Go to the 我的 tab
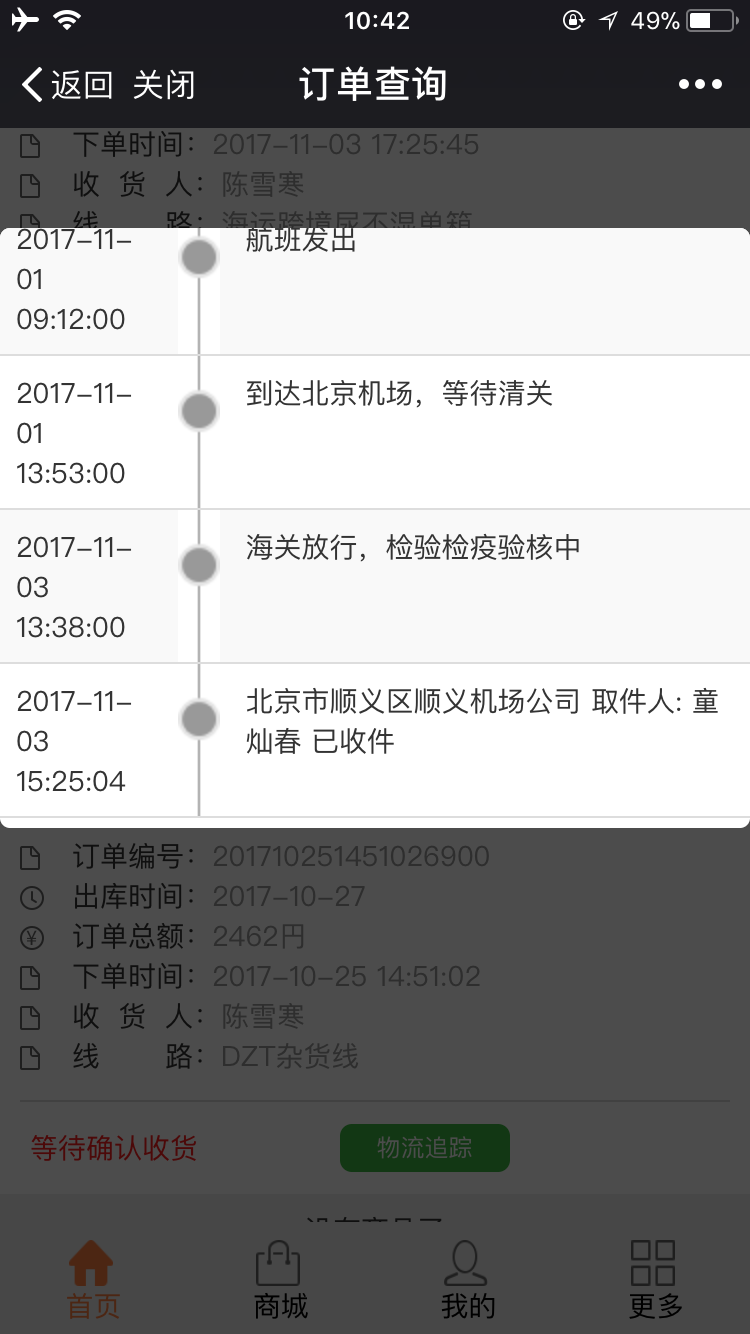The height and width of the screenshot is (1334, 750). coord(467,1280)
